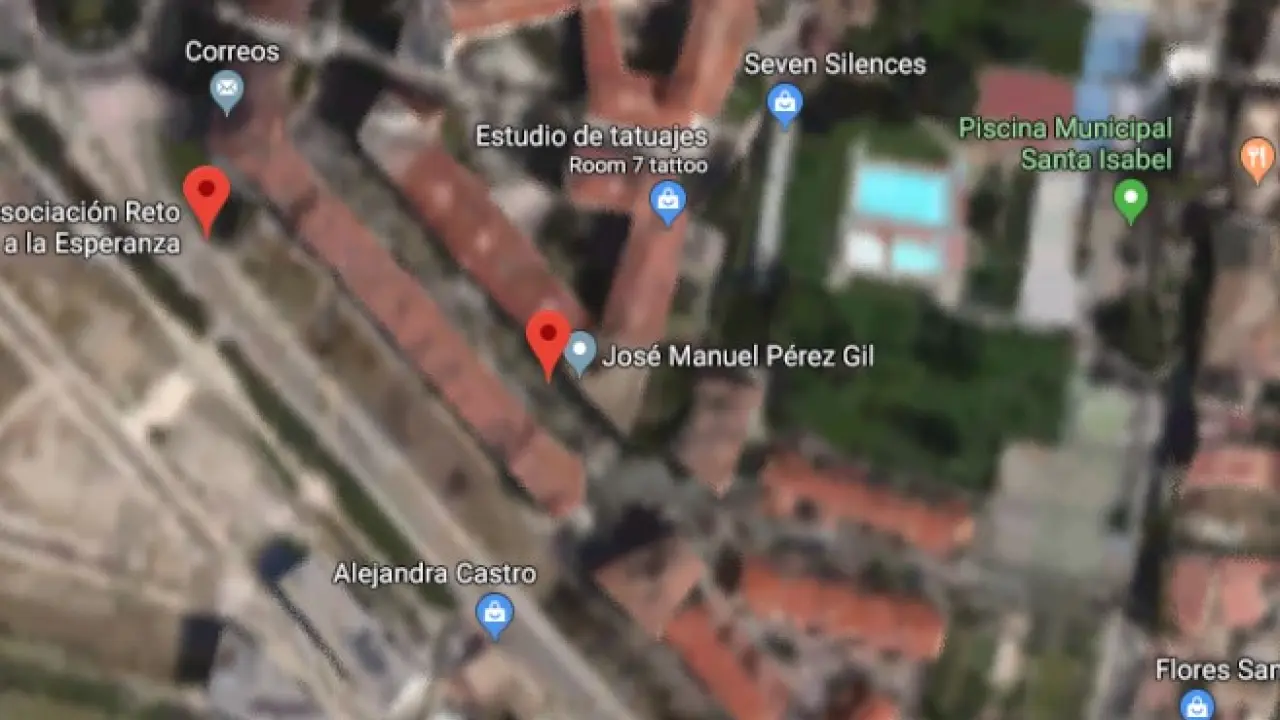The width and height of the screenshot is (1280, 720).
Task: Open the Flores shop marker
Action: click(x=1196, y=703)
